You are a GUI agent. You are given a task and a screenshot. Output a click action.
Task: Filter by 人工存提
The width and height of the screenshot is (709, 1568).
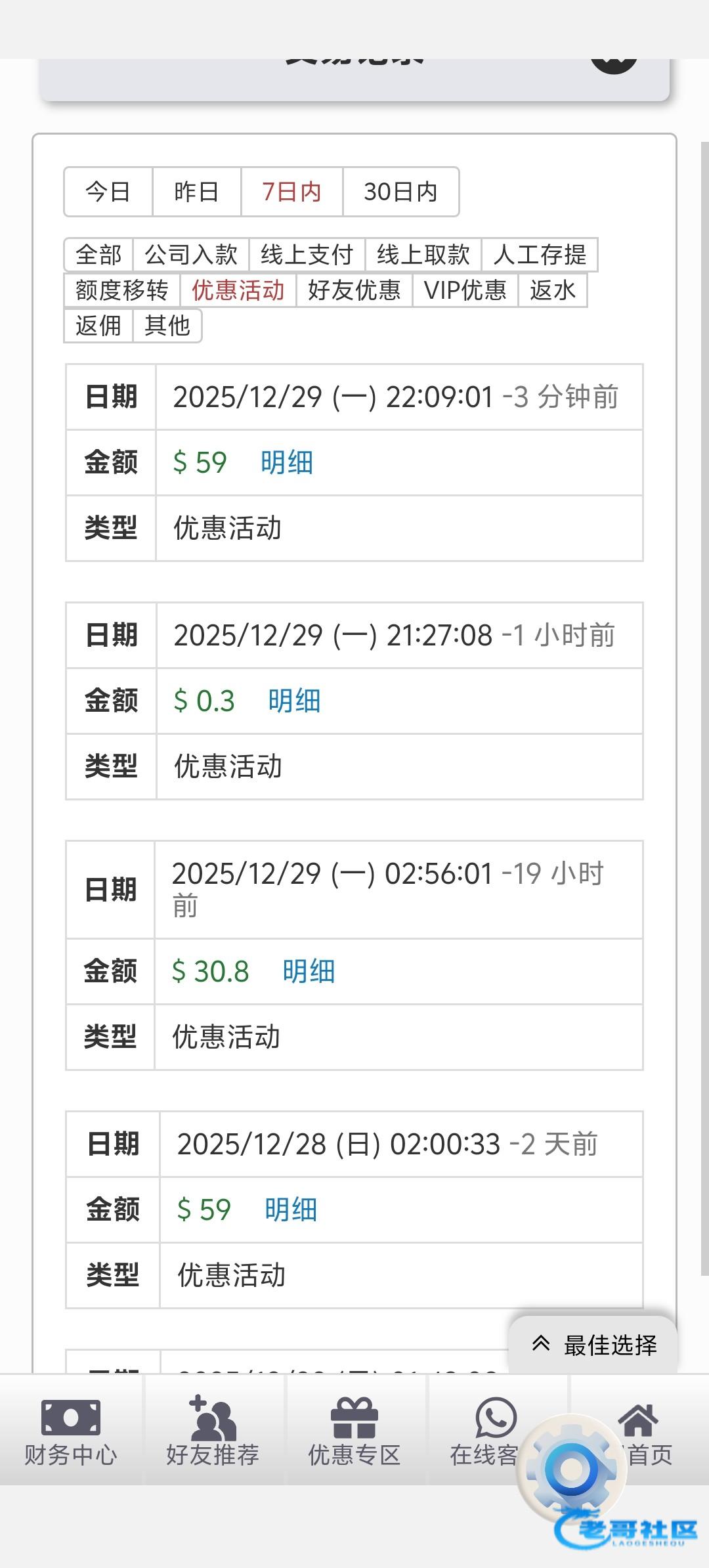[540, 255]
